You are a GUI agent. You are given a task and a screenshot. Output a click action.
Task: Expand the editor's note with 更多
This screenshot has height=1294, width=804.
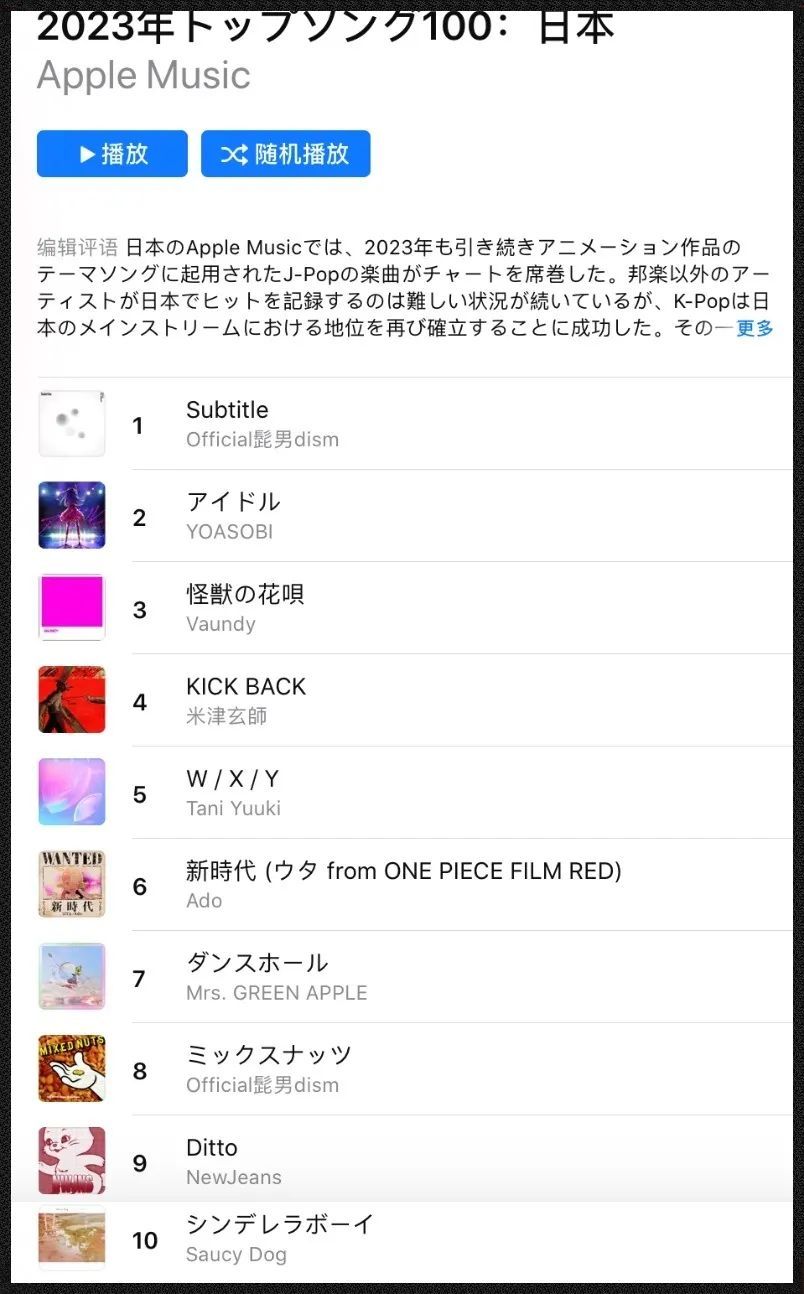point(755,328)
